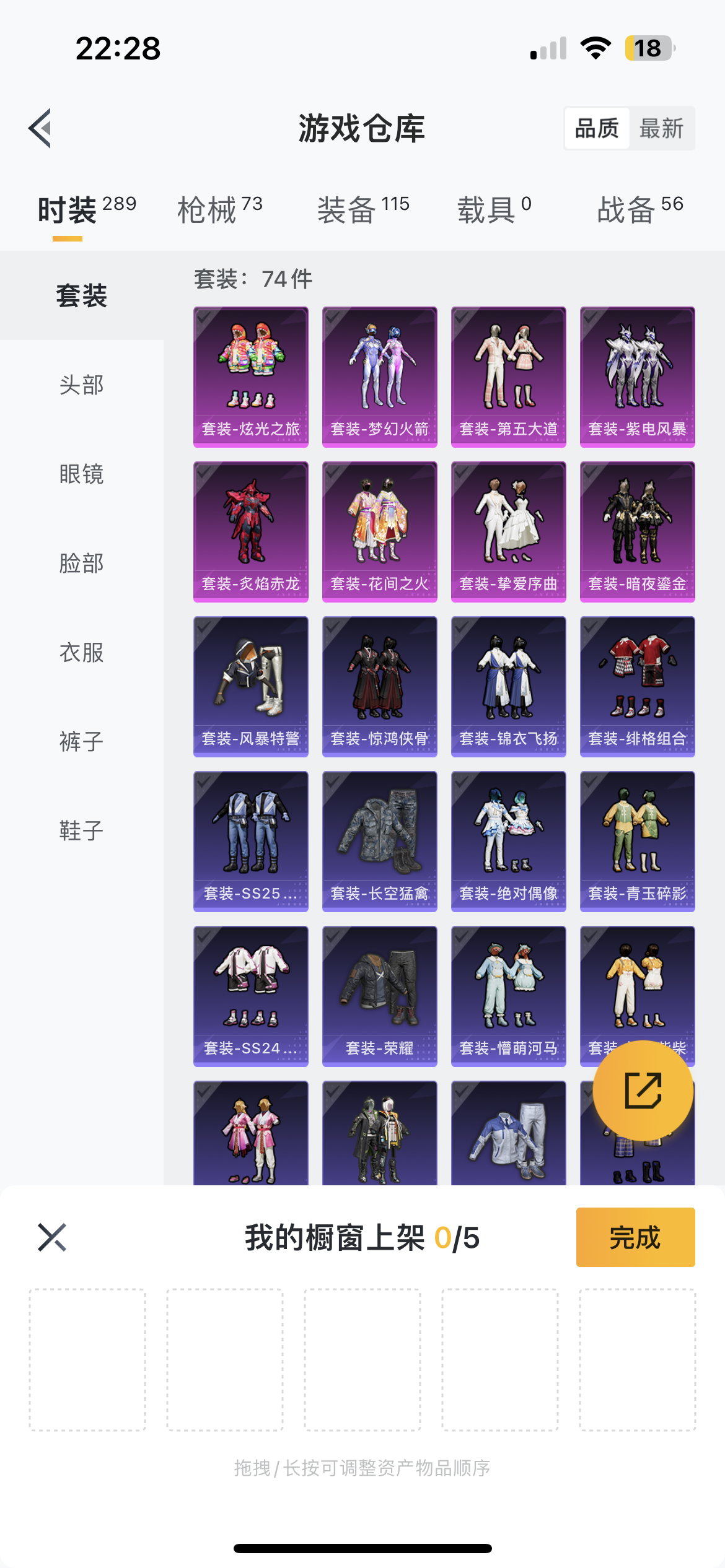
Task: Pick the 套装-风暴特警 outfit
Action: tap(251, 686)
